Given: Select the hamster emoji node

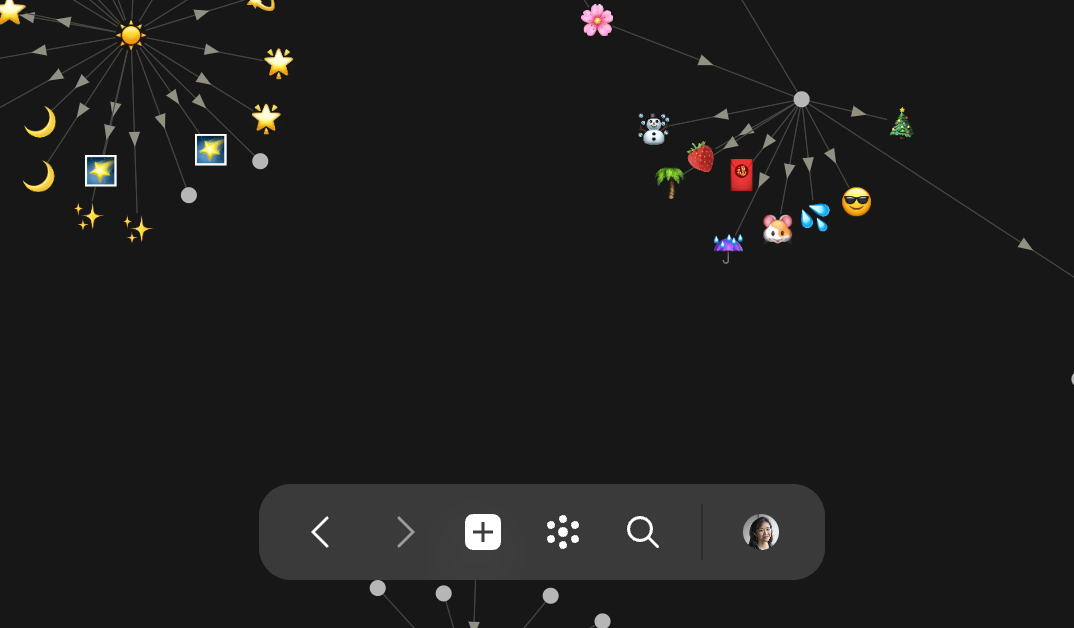Looking at the screenshot, I should 777,229.
